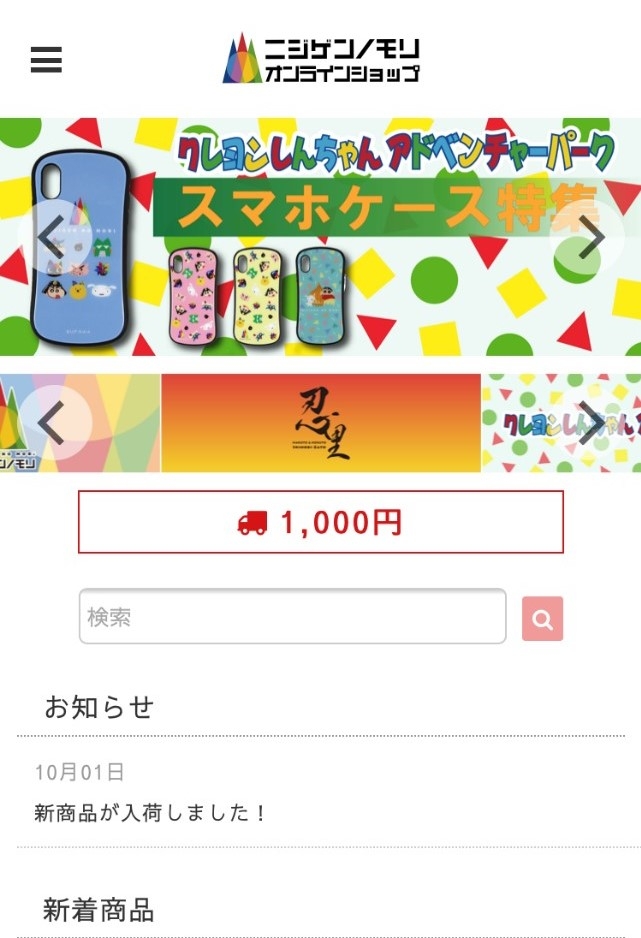Tap the pink search magnifier button
641x938 pixels.
coord(542,619)
